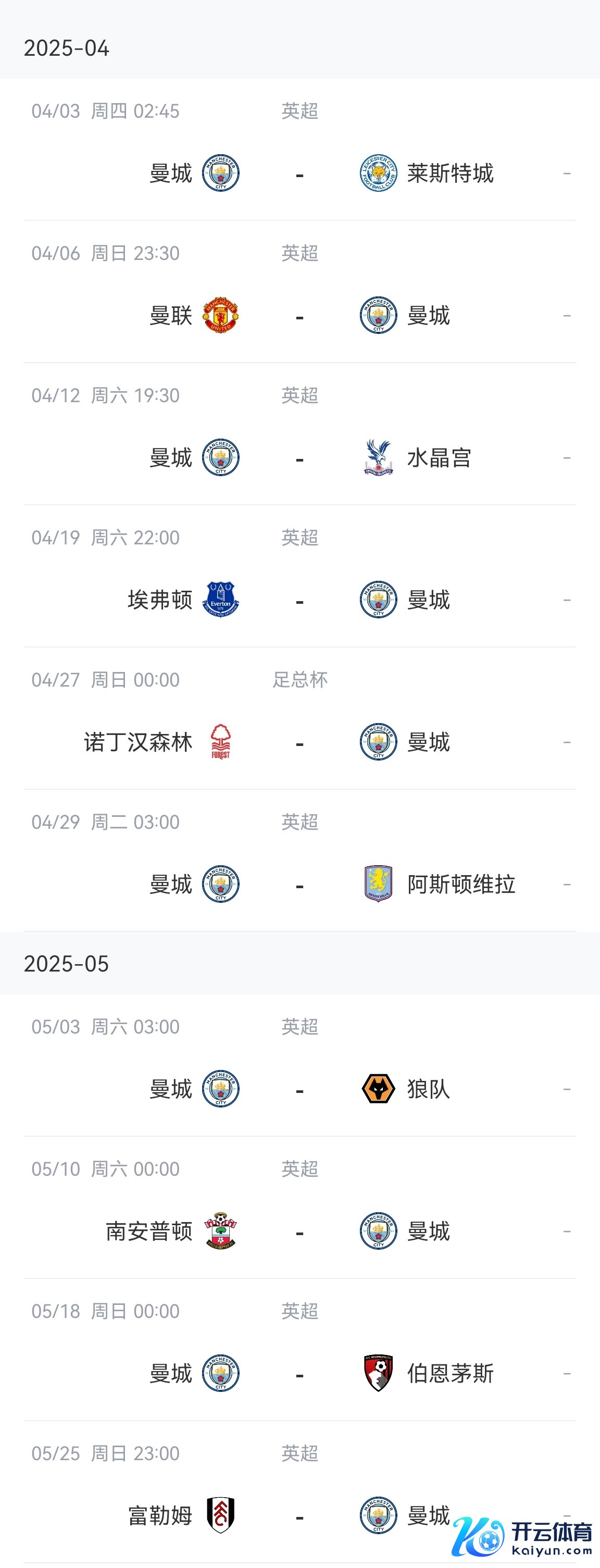This screenshot has height=1568, width=600.
Task: View the 04/06 Manchester derby fixture
Action: [299, 316]
